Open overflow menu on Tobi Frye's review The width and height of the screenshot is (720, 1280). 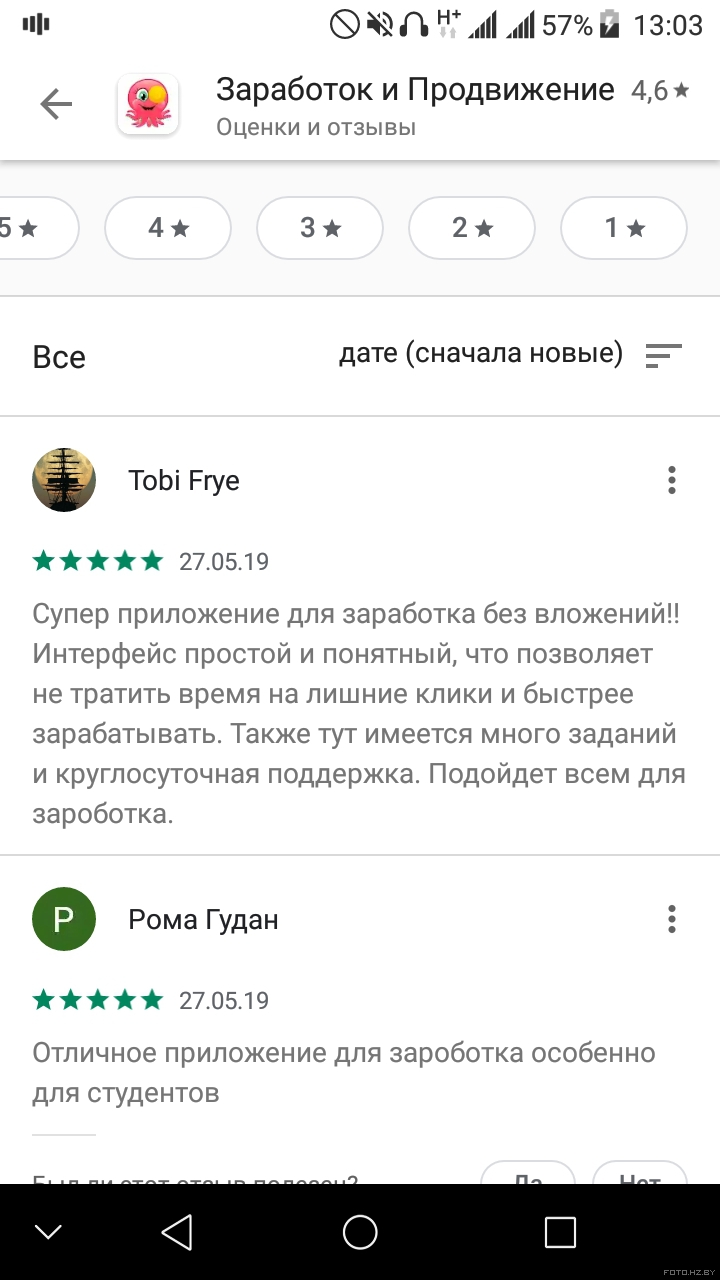672,480
